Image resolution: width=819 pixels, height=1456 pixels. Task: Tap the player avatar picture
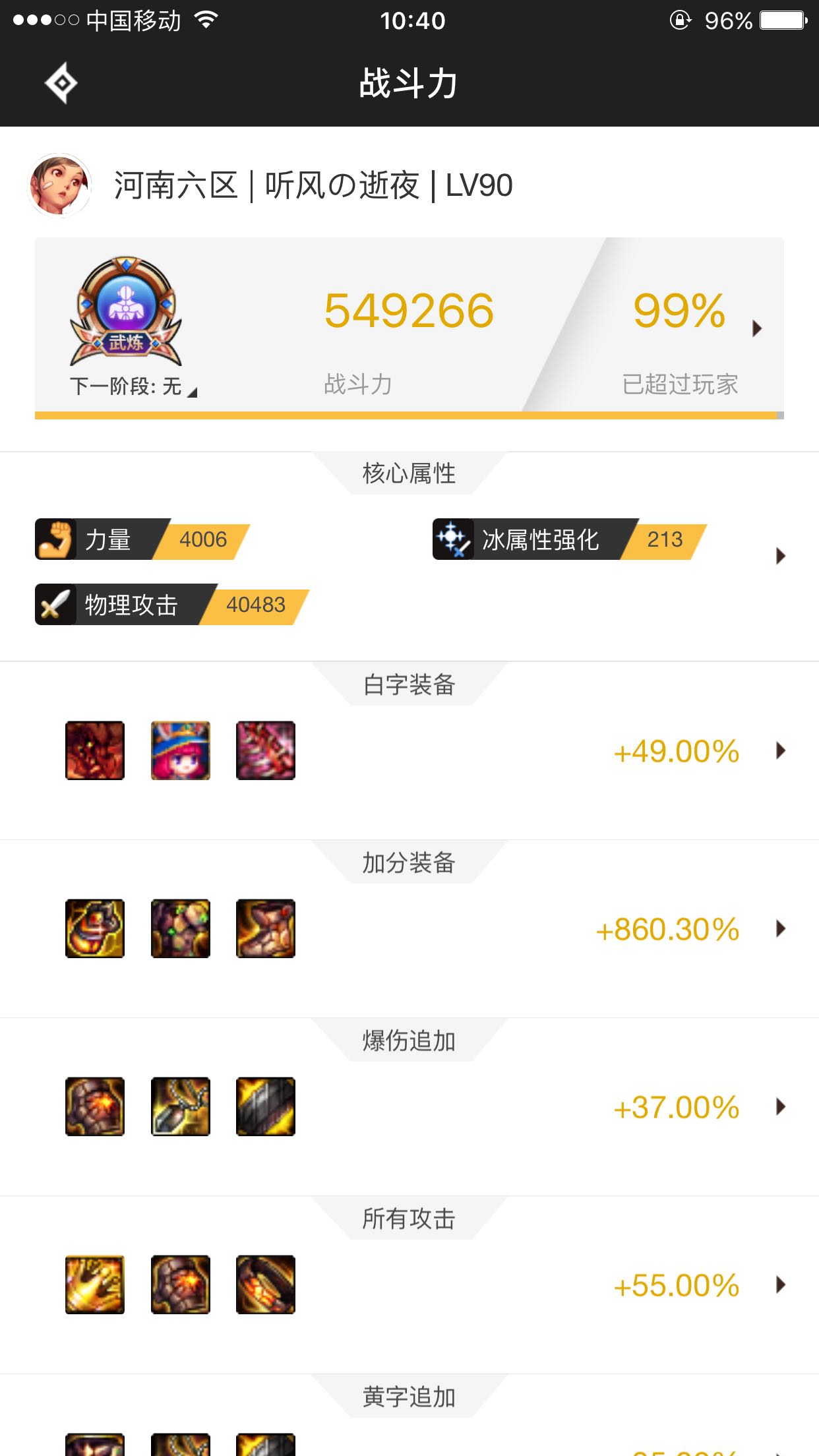point(59,185)
